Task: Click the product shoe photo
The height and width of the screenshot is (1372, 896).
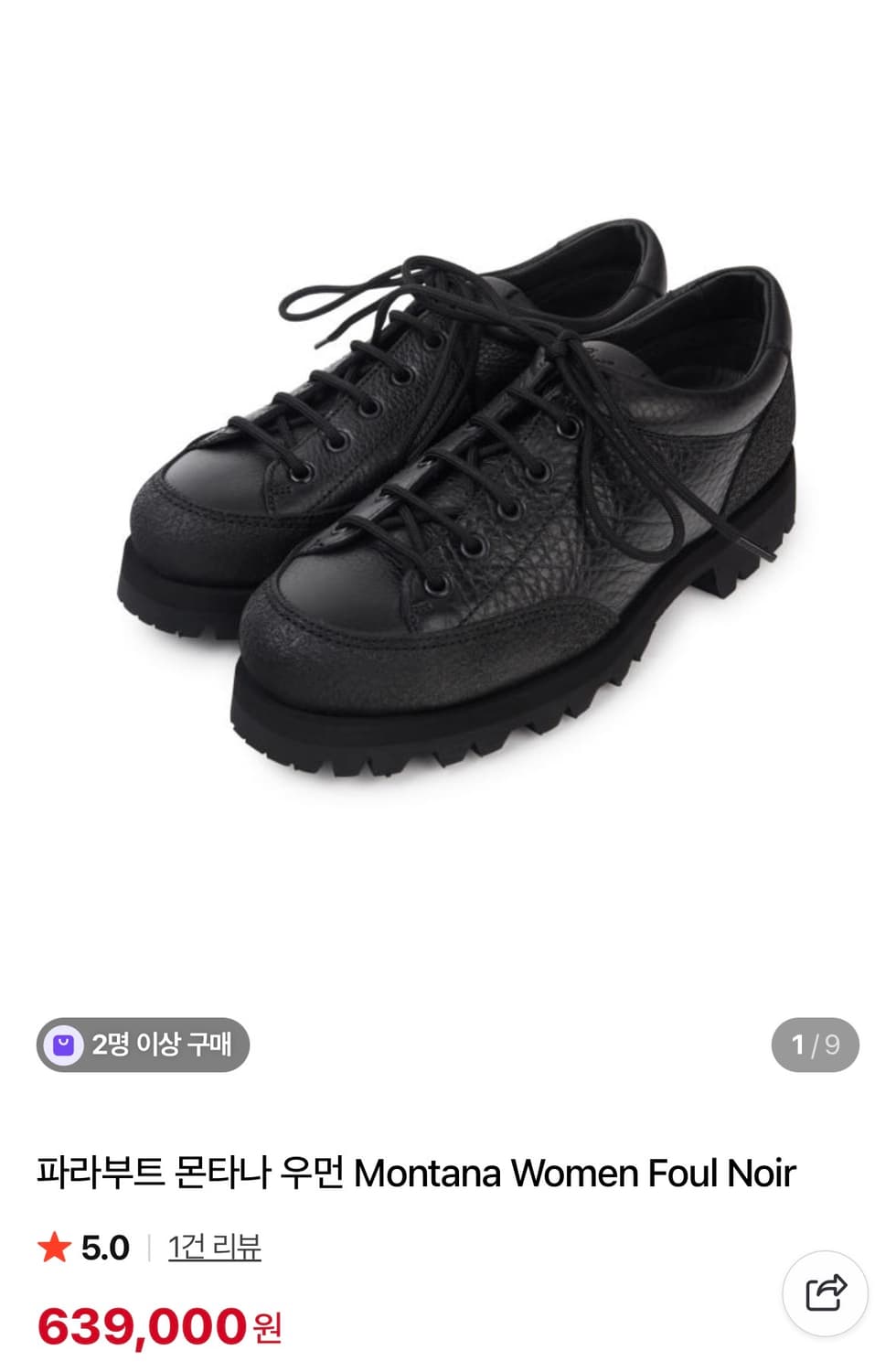Action: coord(448,503)
